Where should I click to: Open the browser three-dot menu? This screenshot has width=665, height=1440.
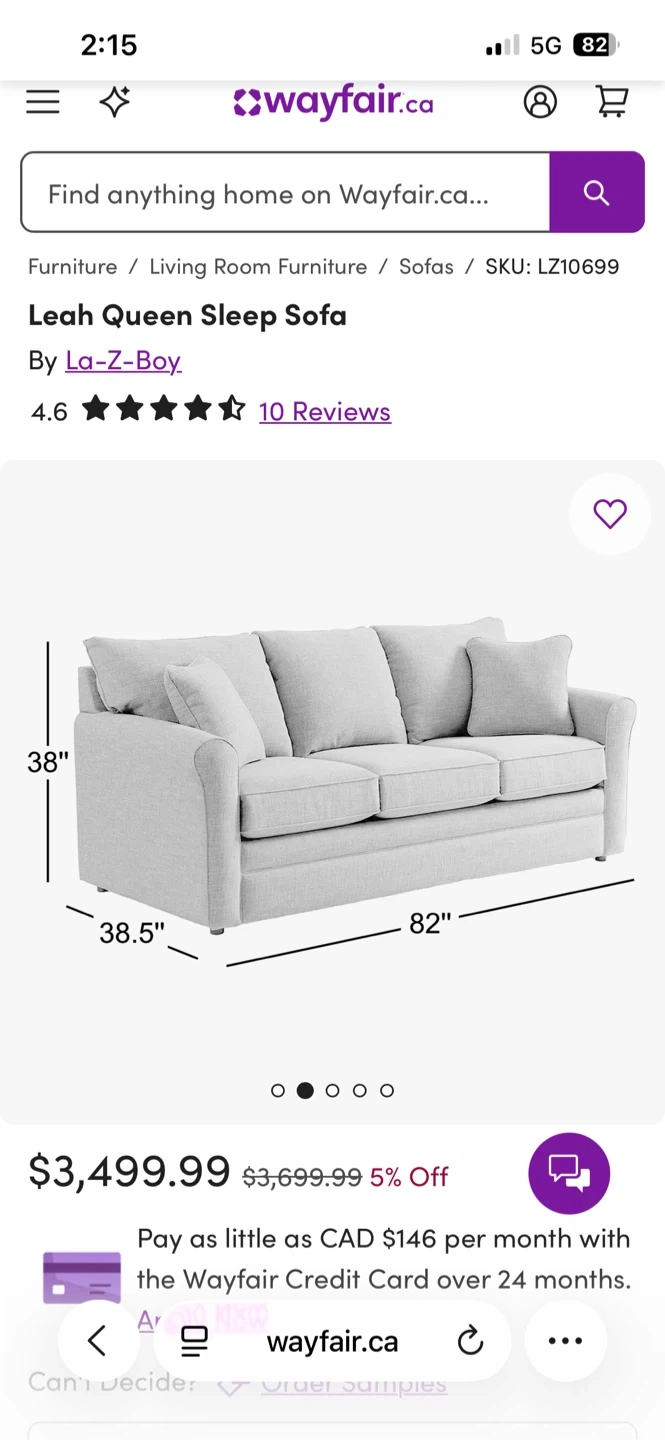[565, 1341]
